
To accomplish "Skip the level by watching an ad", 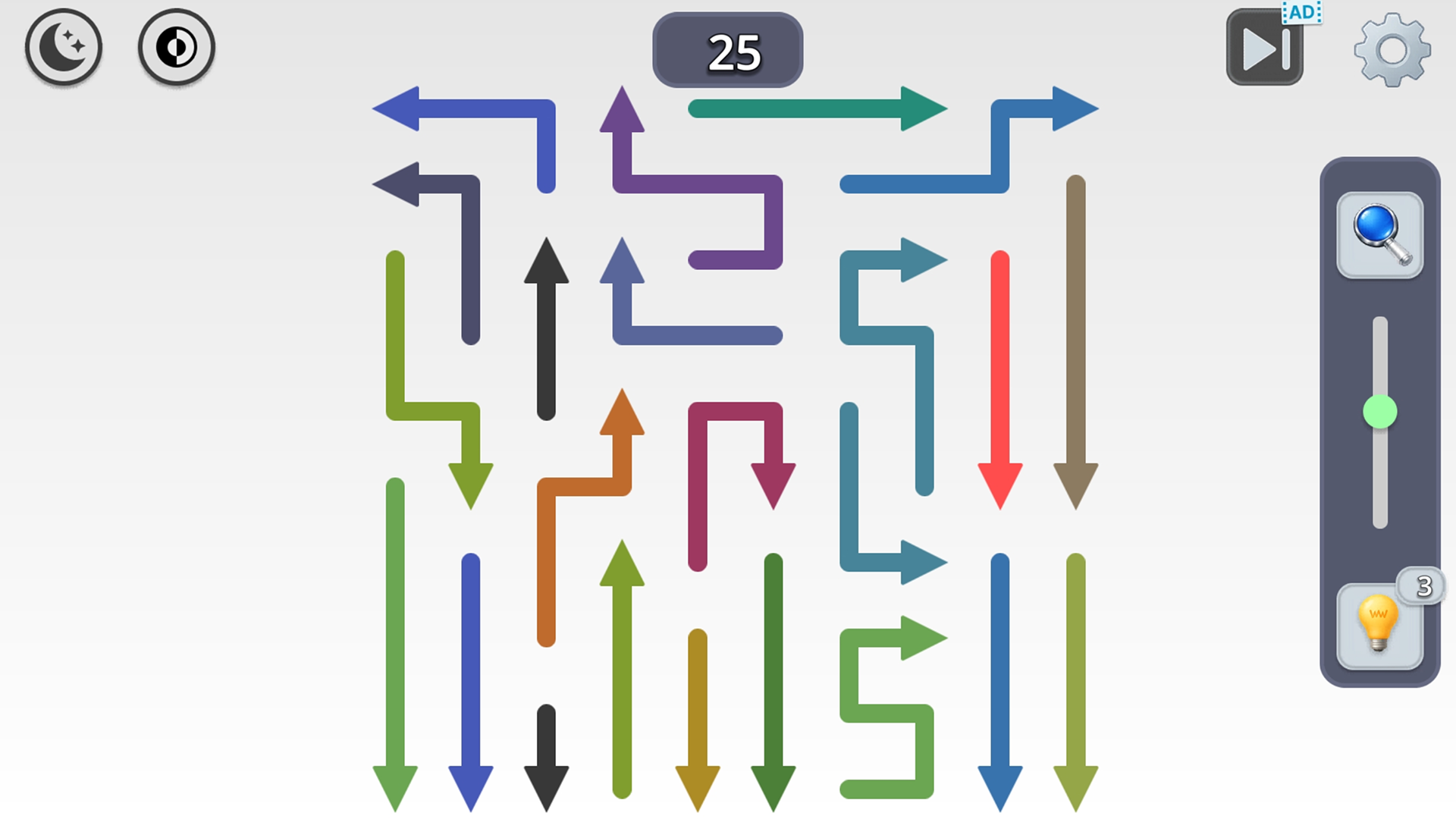I will point(1264,48).
